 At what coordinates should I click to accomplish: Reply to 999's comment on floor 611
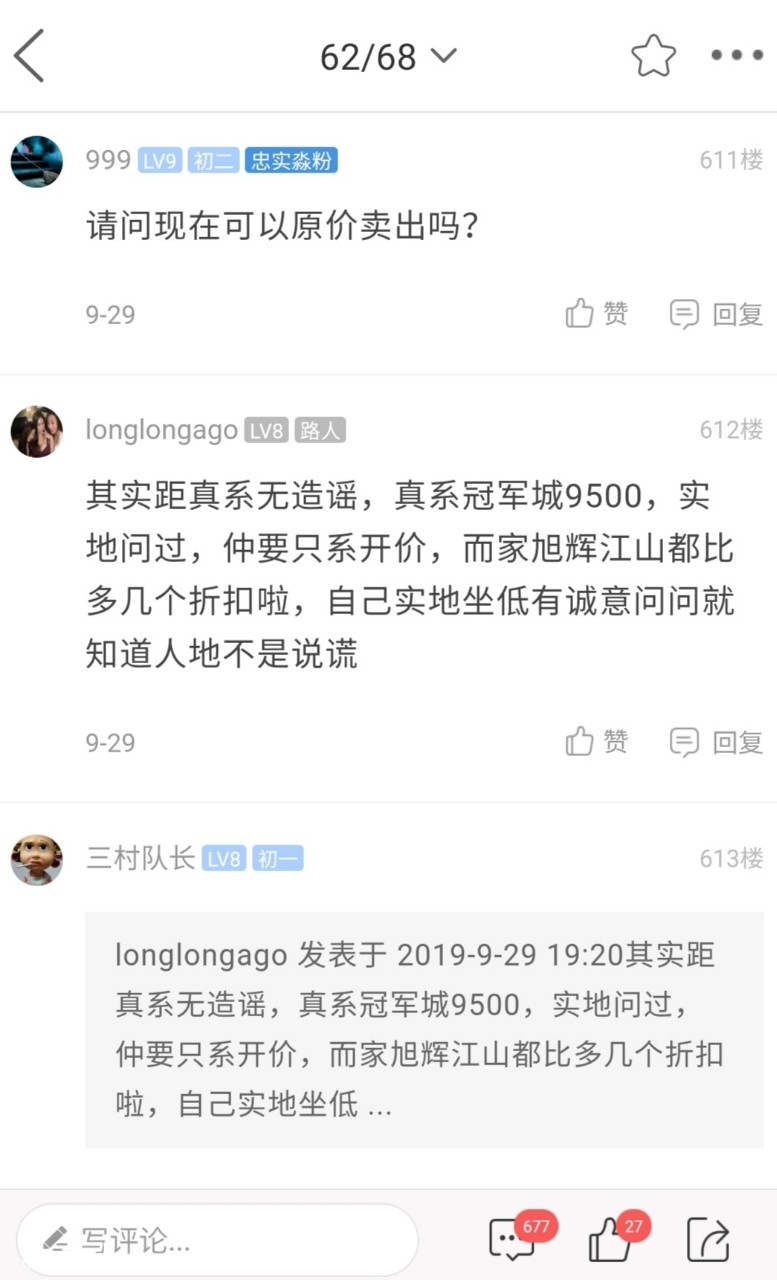(x=716, y=314)
